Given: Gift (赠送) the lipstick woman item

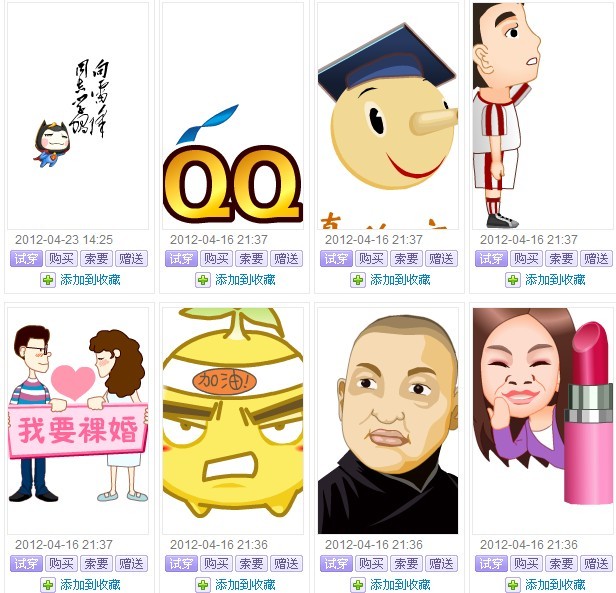Looking at the screenshot, I should (596, 563).
